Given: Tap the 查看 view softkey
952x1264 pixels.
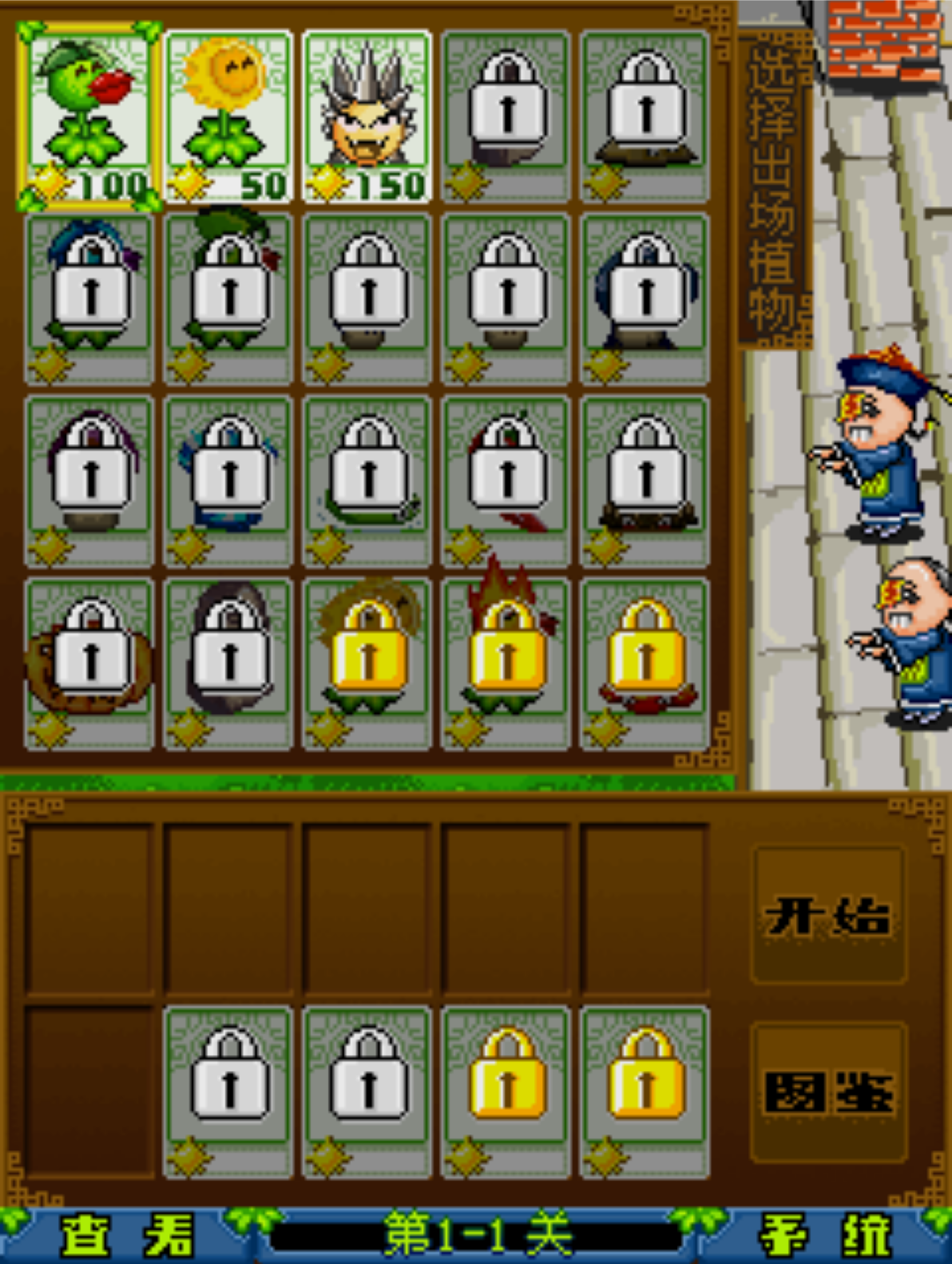Looking at the screenshot, I should coord(126,1236).
